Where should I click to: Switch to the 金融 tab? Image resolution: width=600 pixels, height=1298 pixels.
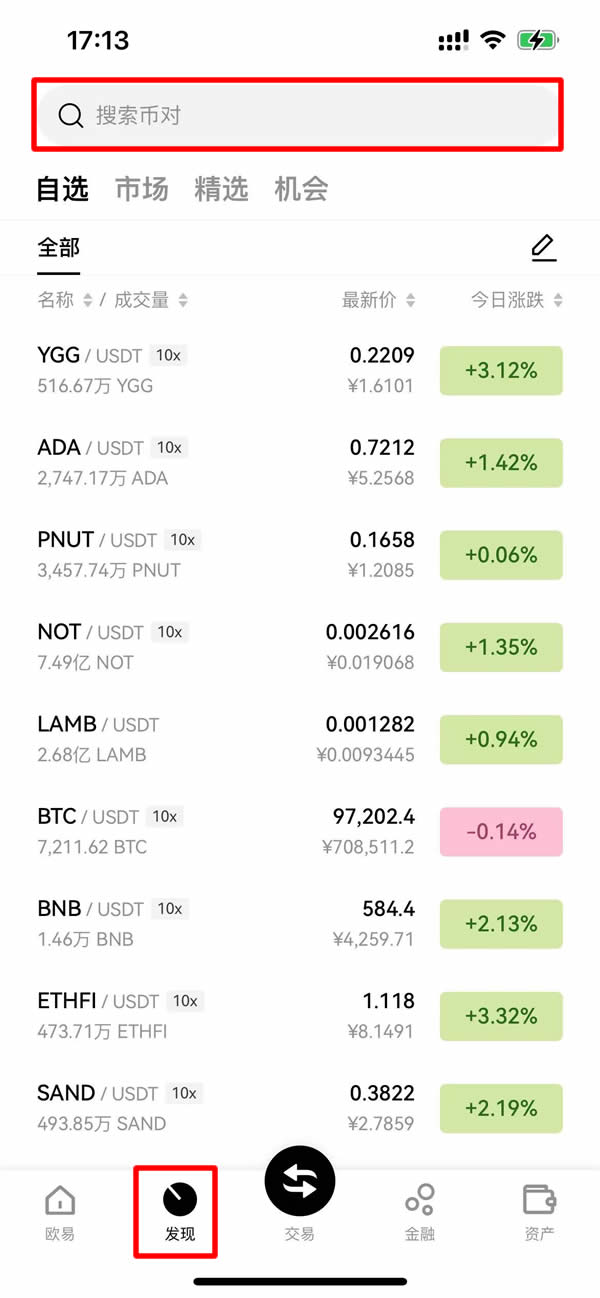(420, 1210)
